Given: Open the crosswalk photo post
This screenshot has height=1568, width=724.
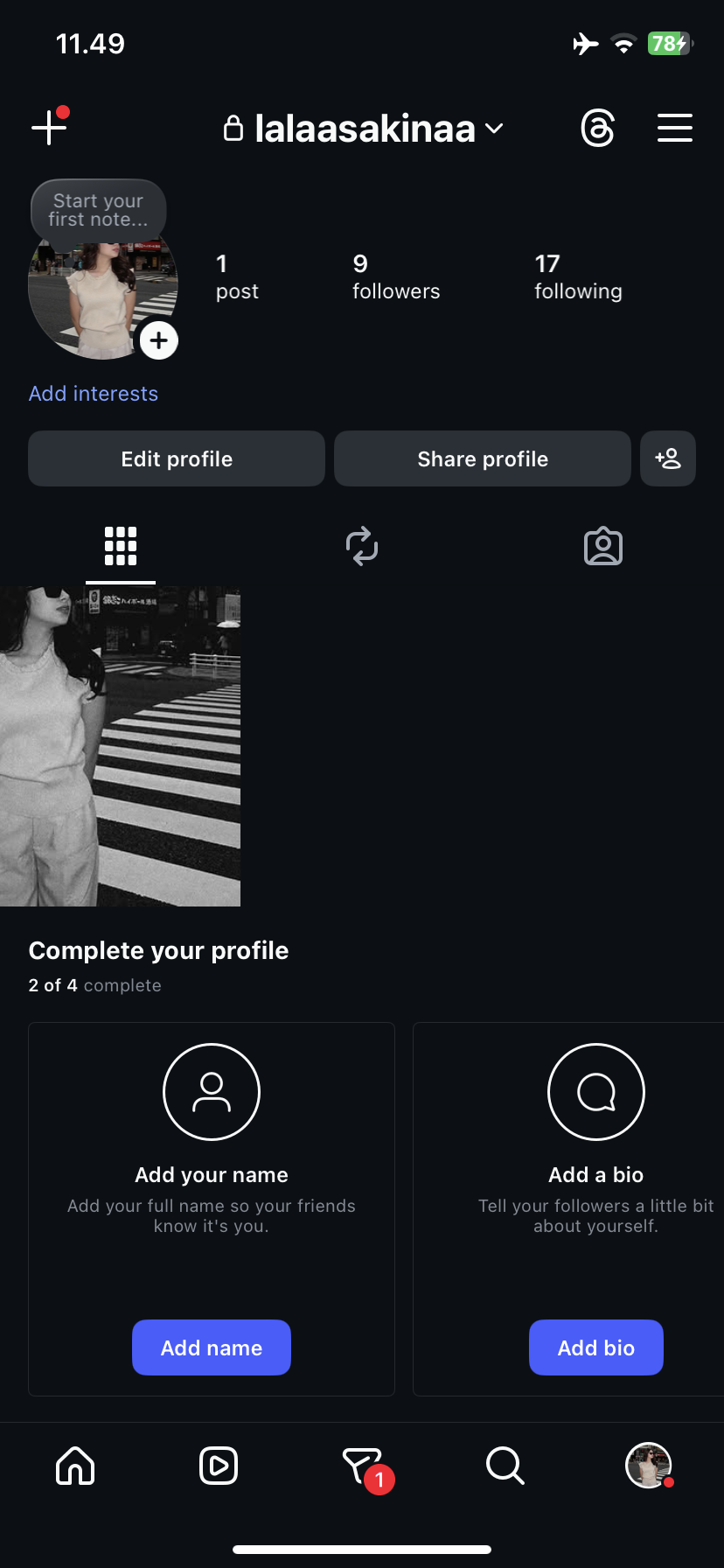Looking at the screenshot, I should [x=120, y=746].
